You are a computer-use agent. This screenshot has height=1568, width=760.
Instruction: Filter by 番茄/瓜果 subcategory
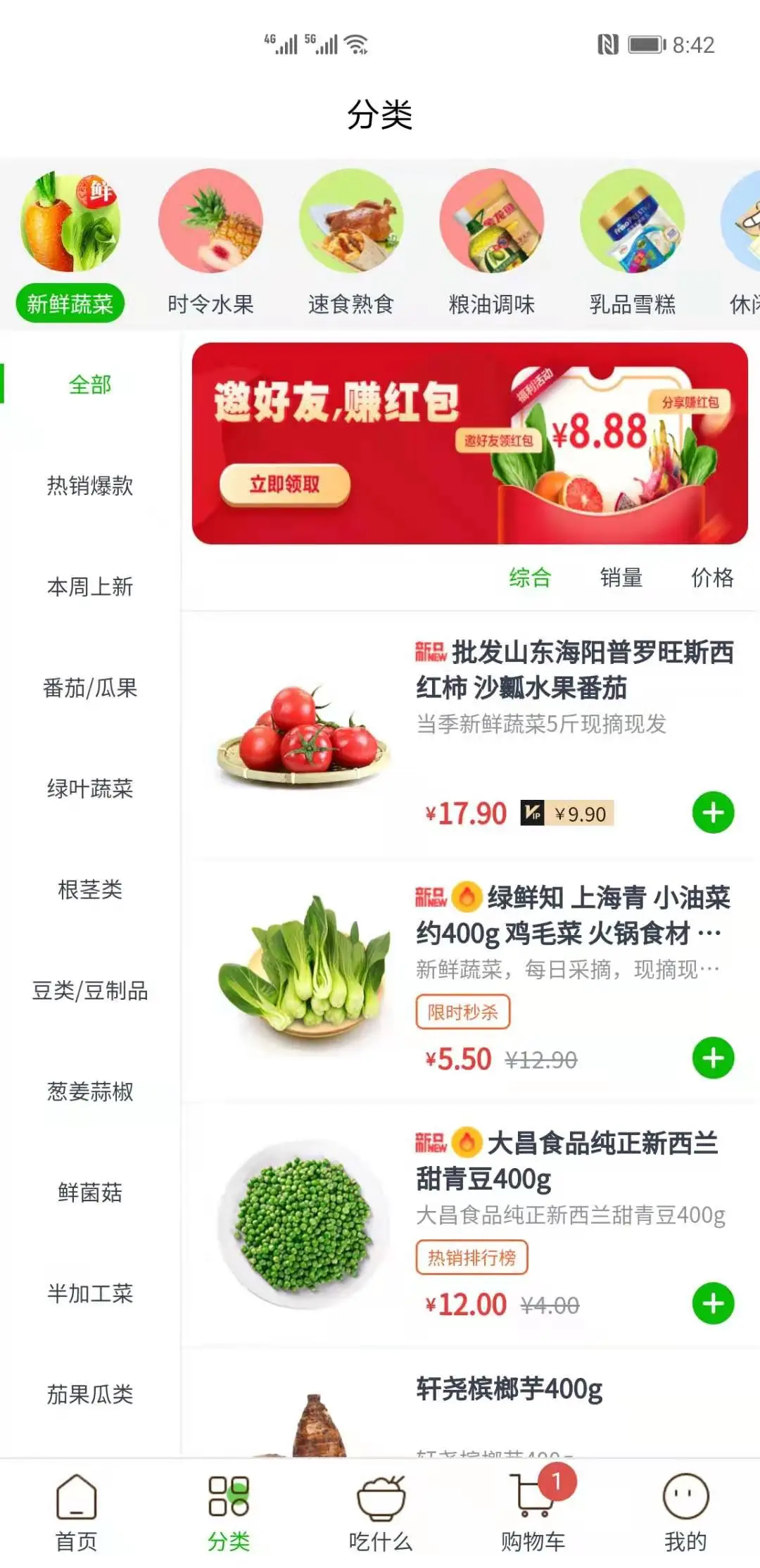point(90,687)
